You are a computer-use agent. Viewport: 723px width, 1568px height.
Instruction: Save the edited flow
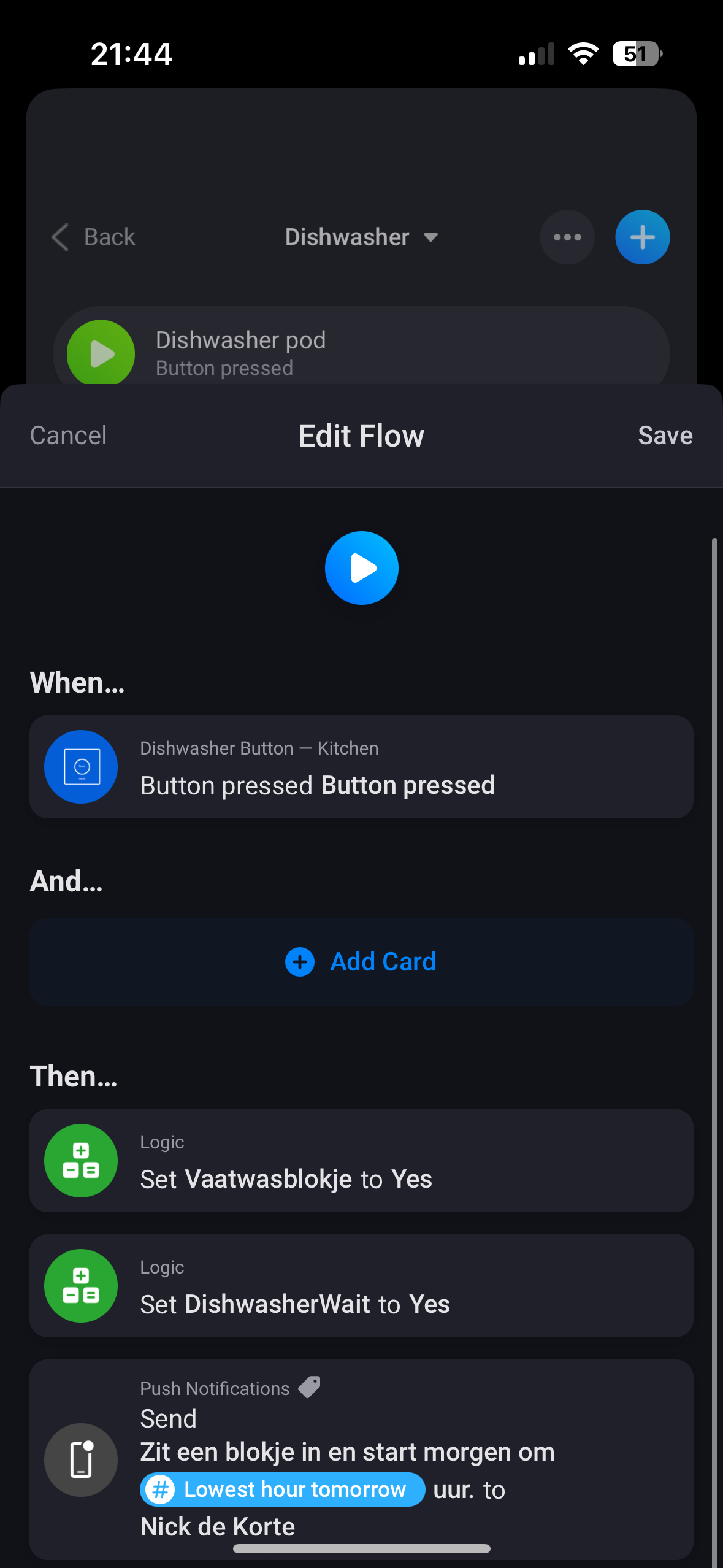click(x=665, y=436)
